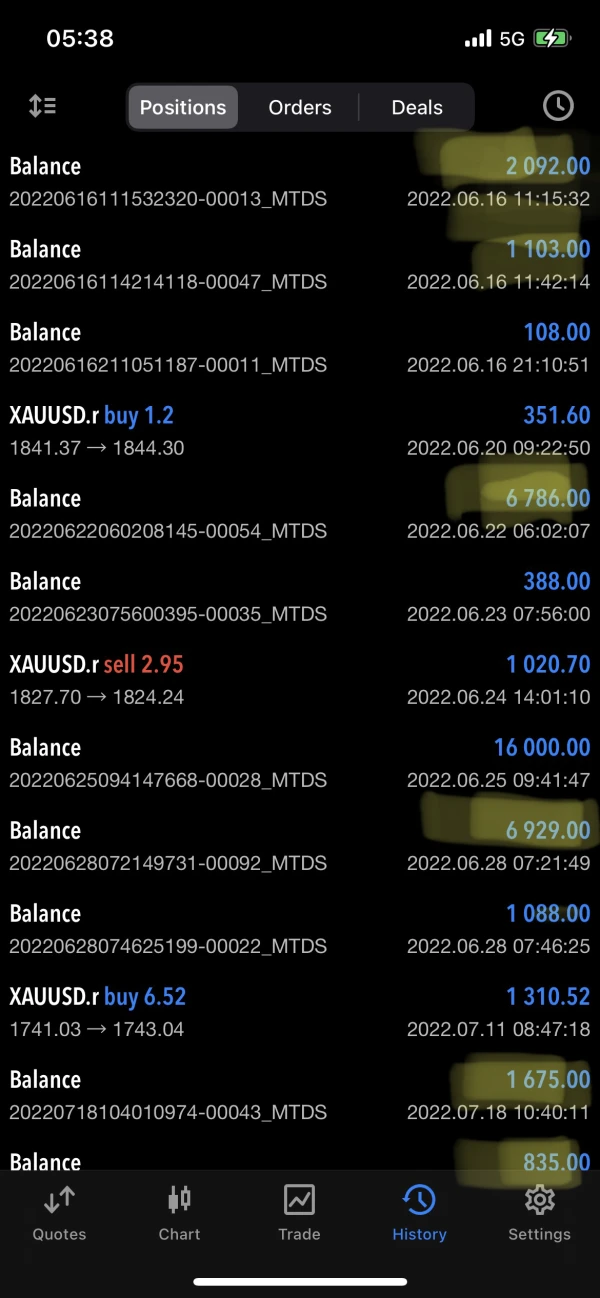This screenshot has height=1298, width=600.
Task: Open the Trade tab
Action: tap(299, 1213)
